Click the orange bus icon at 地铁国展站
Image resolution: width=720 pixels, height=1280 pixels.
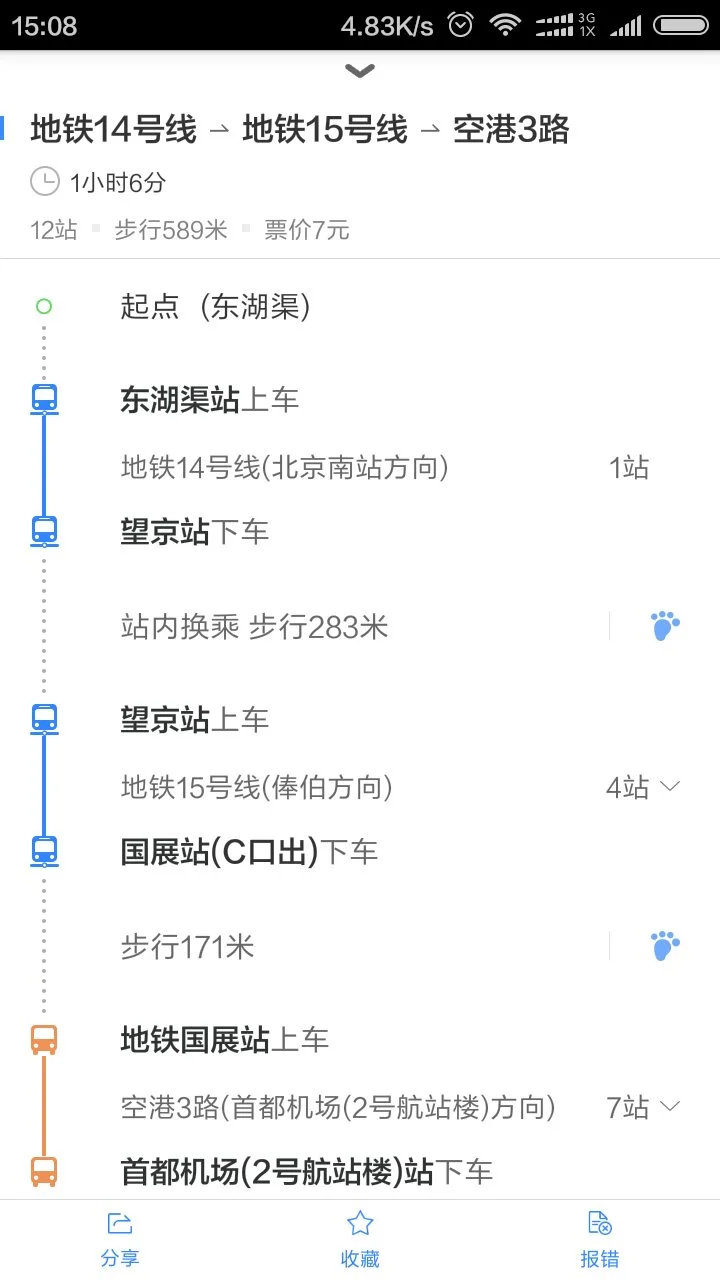(x=44, y=1039)
